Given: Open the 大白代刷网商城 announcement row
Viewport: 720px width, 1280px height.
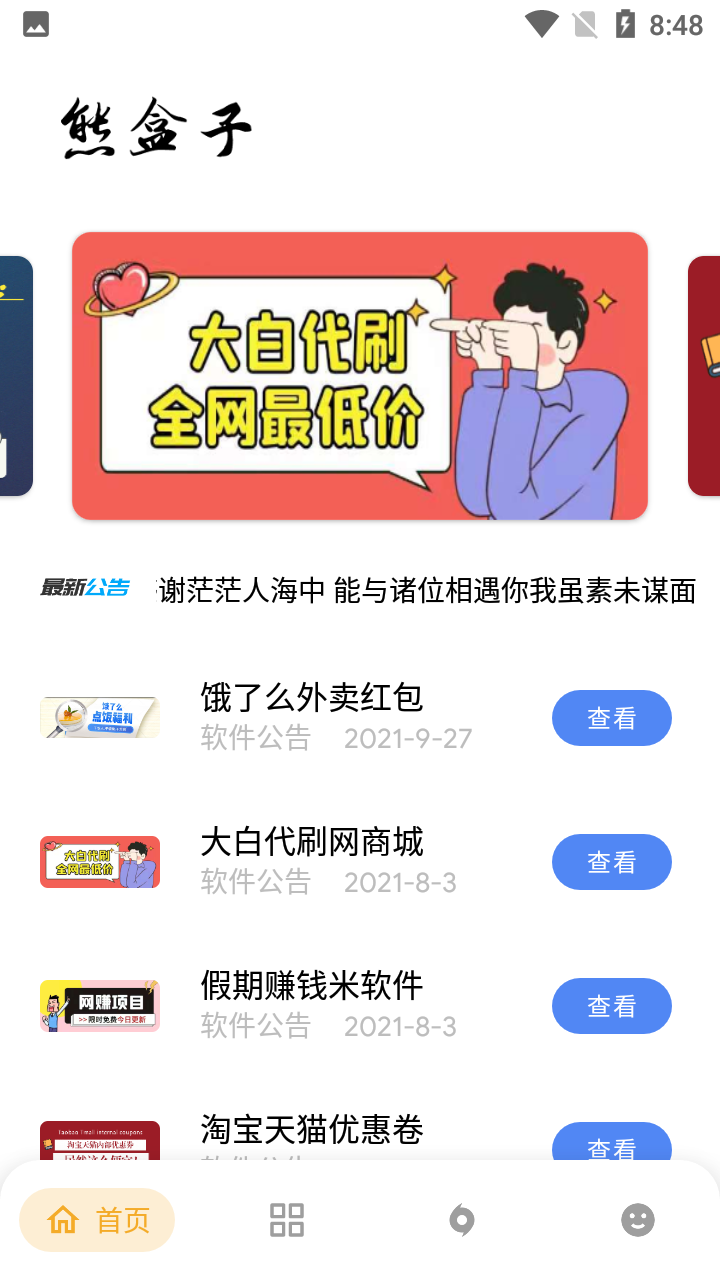Looking at the screenshot, I should coord(312,861).
